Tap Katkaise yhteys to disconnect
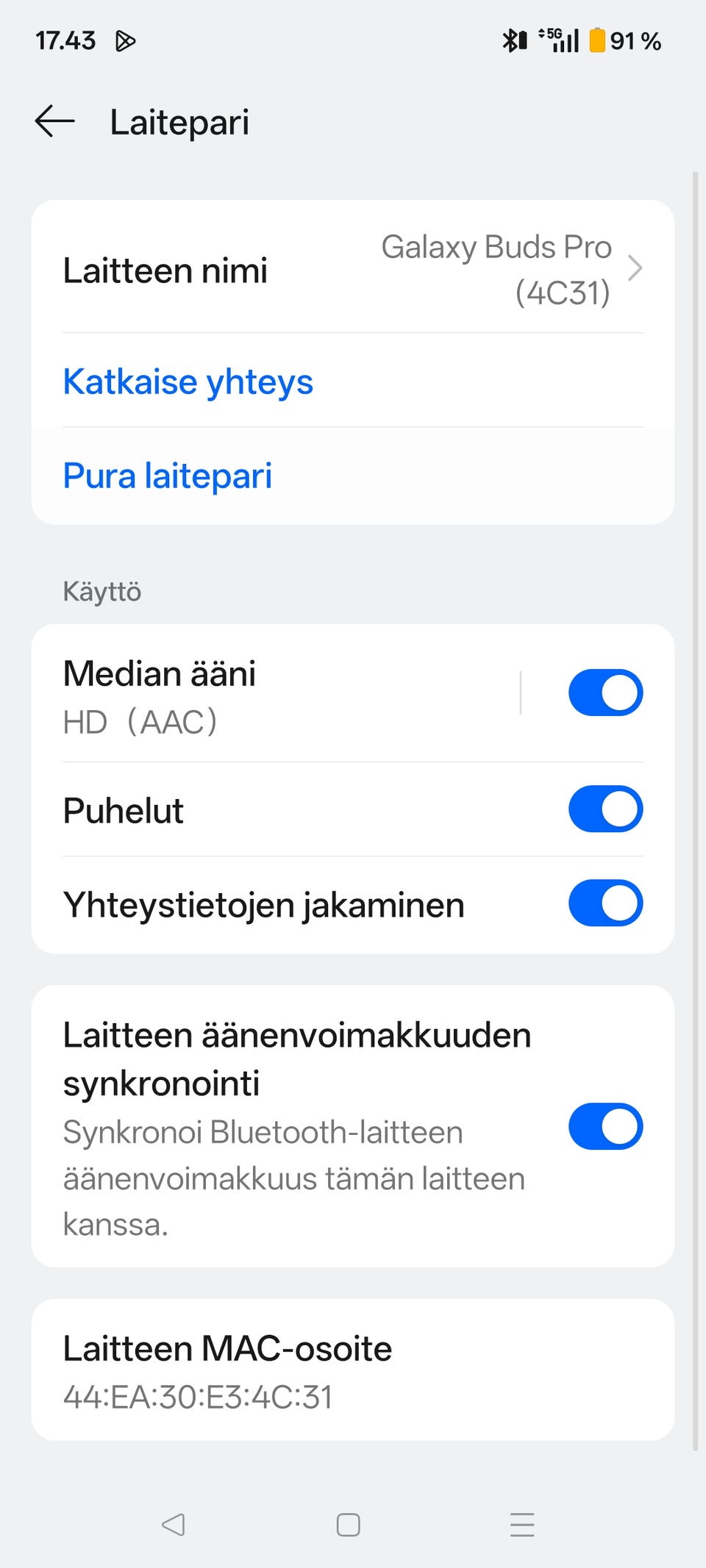The height and width of the screenshot is (1568, 706). tap(188, 382)
